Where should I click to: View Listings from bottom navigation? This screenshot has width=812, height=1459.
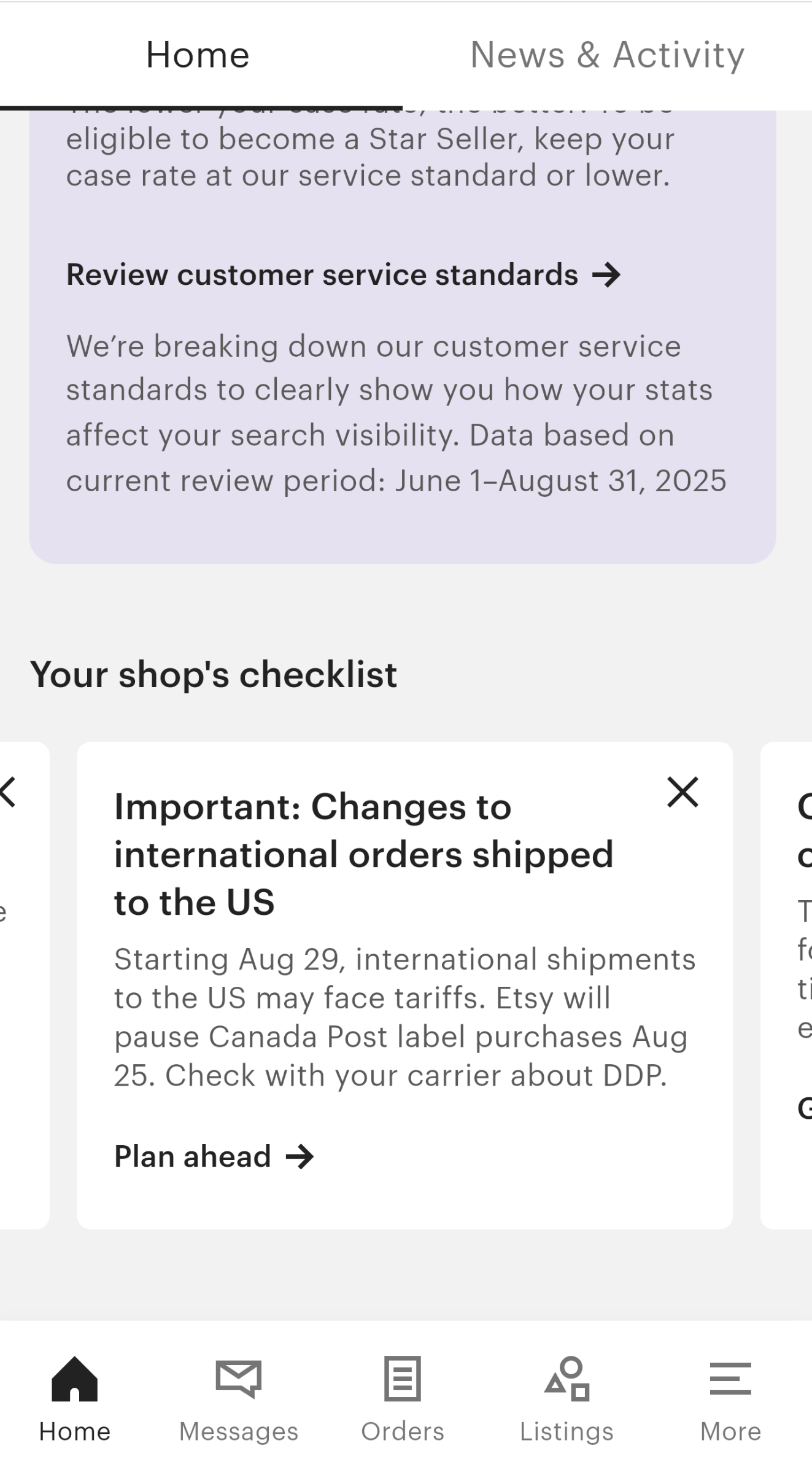point(566,1399)
